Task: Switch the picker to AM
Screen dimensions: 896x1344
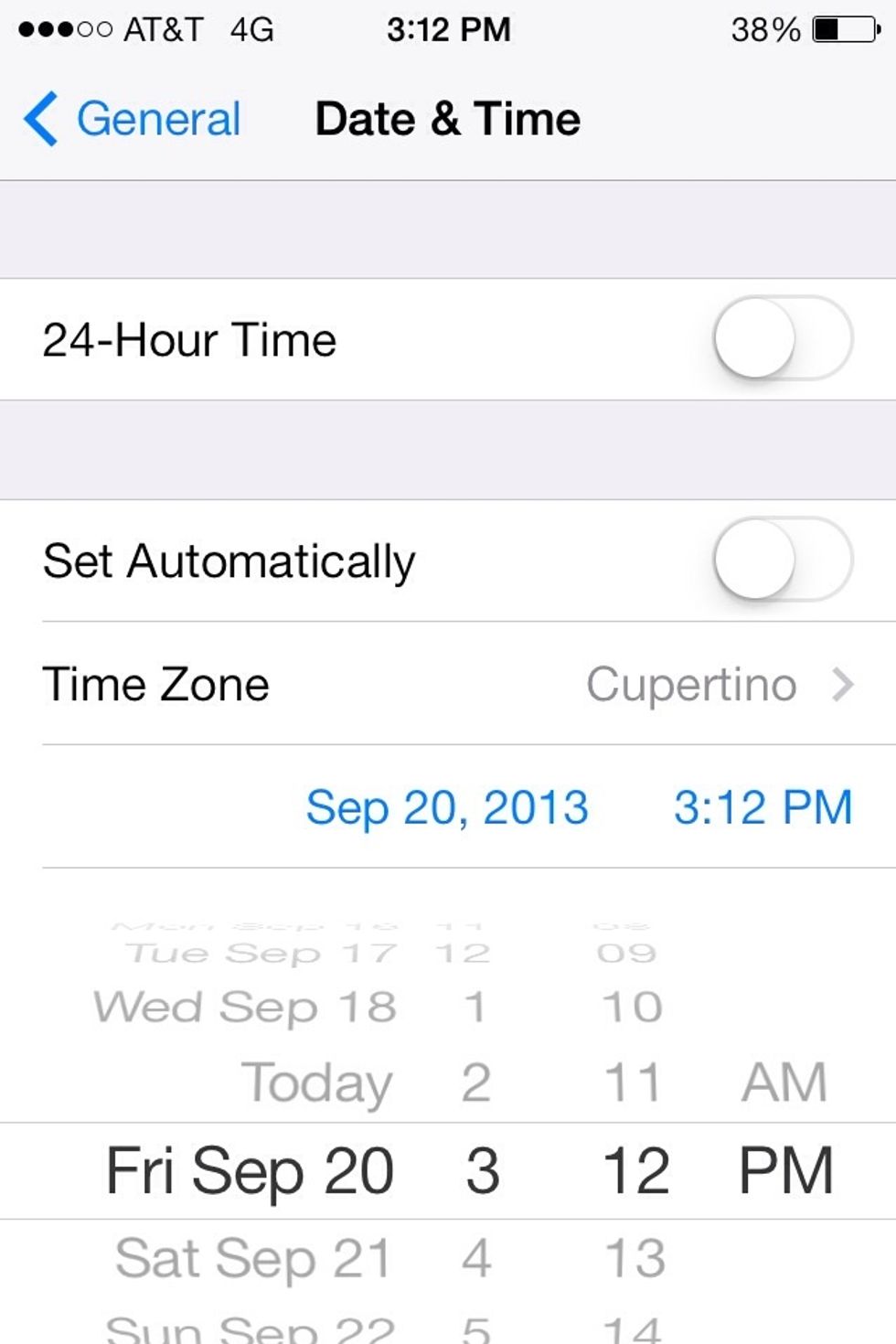Action: click(x=784, y=1083)
